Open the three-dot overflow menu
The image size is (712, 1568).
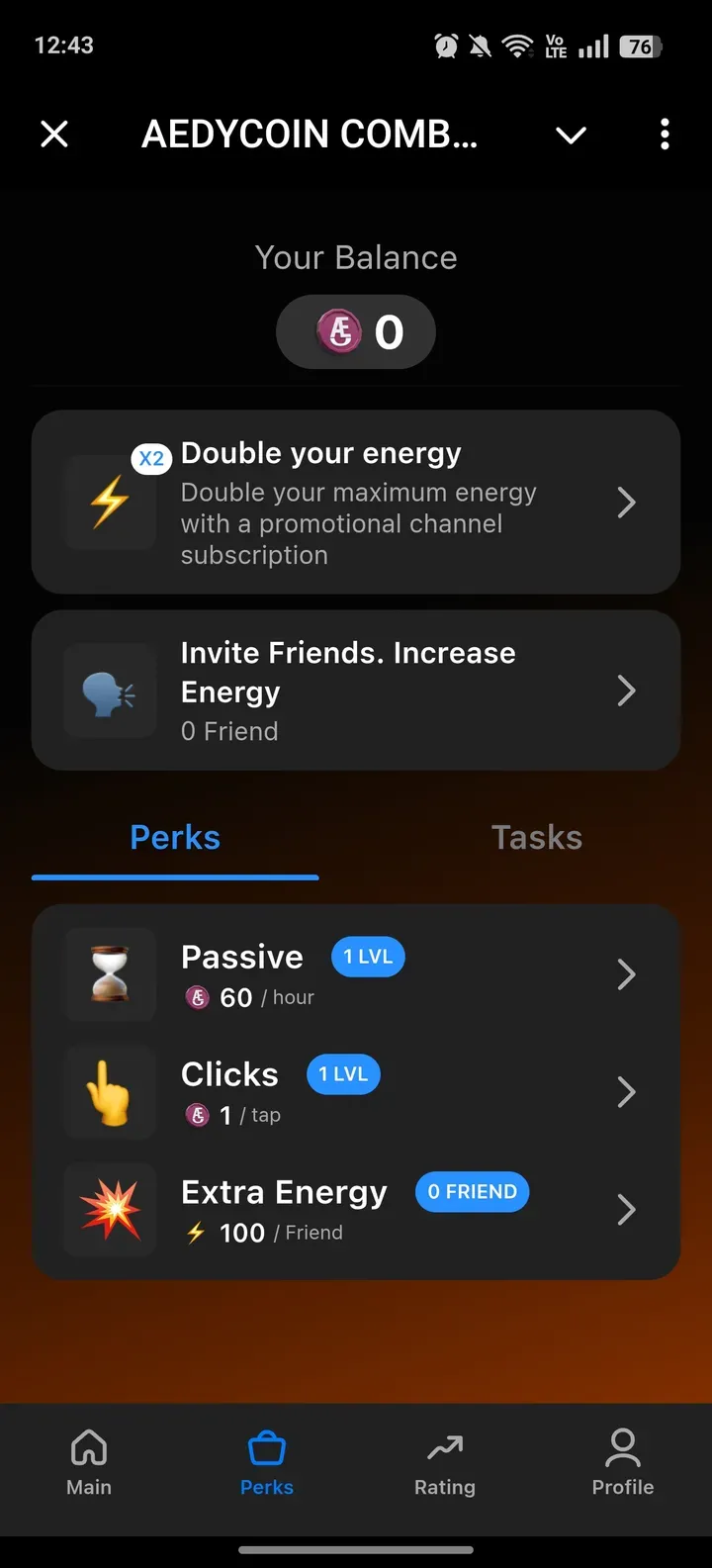pyautogui.click(x=665, y=134)
